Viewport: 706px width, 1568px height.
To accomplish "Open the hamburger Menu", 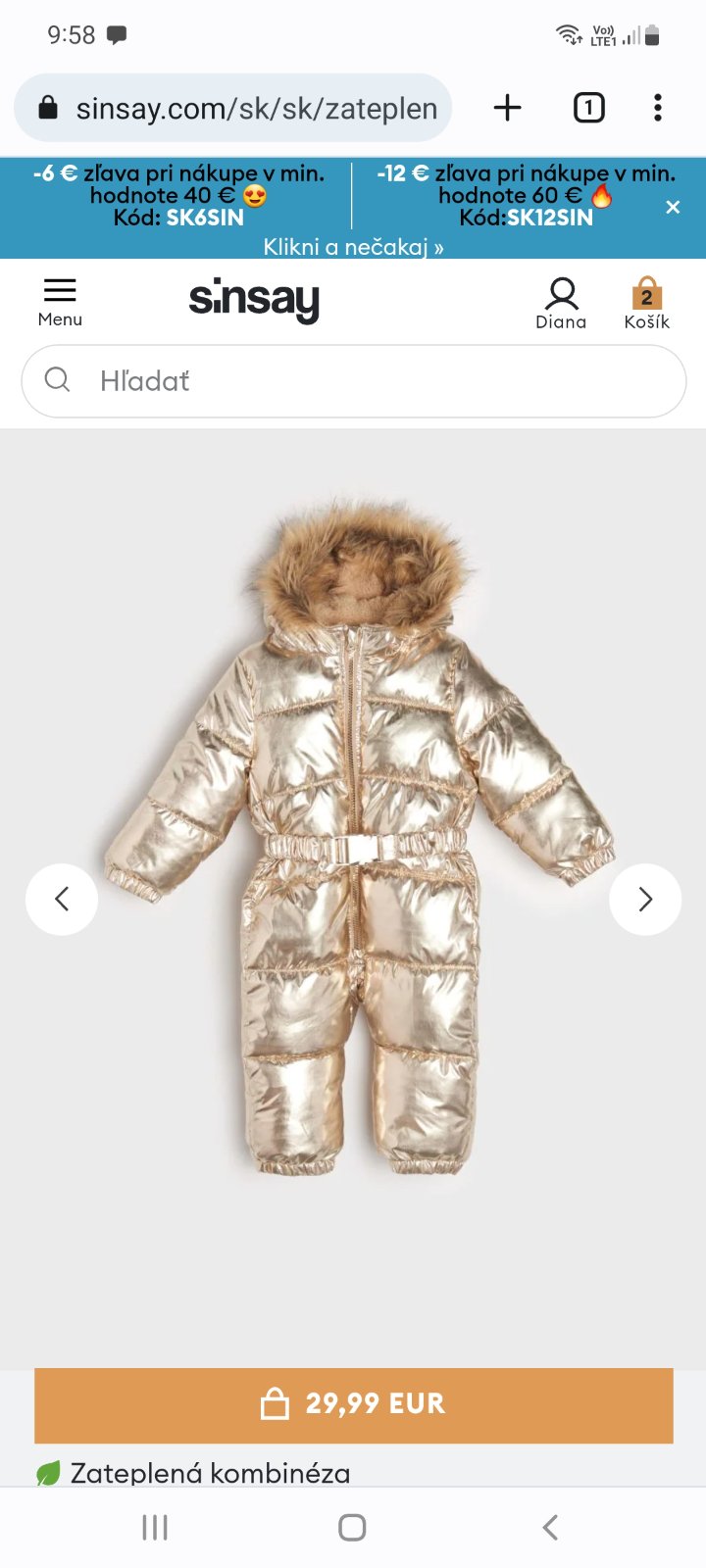I will tap(60, 302).
